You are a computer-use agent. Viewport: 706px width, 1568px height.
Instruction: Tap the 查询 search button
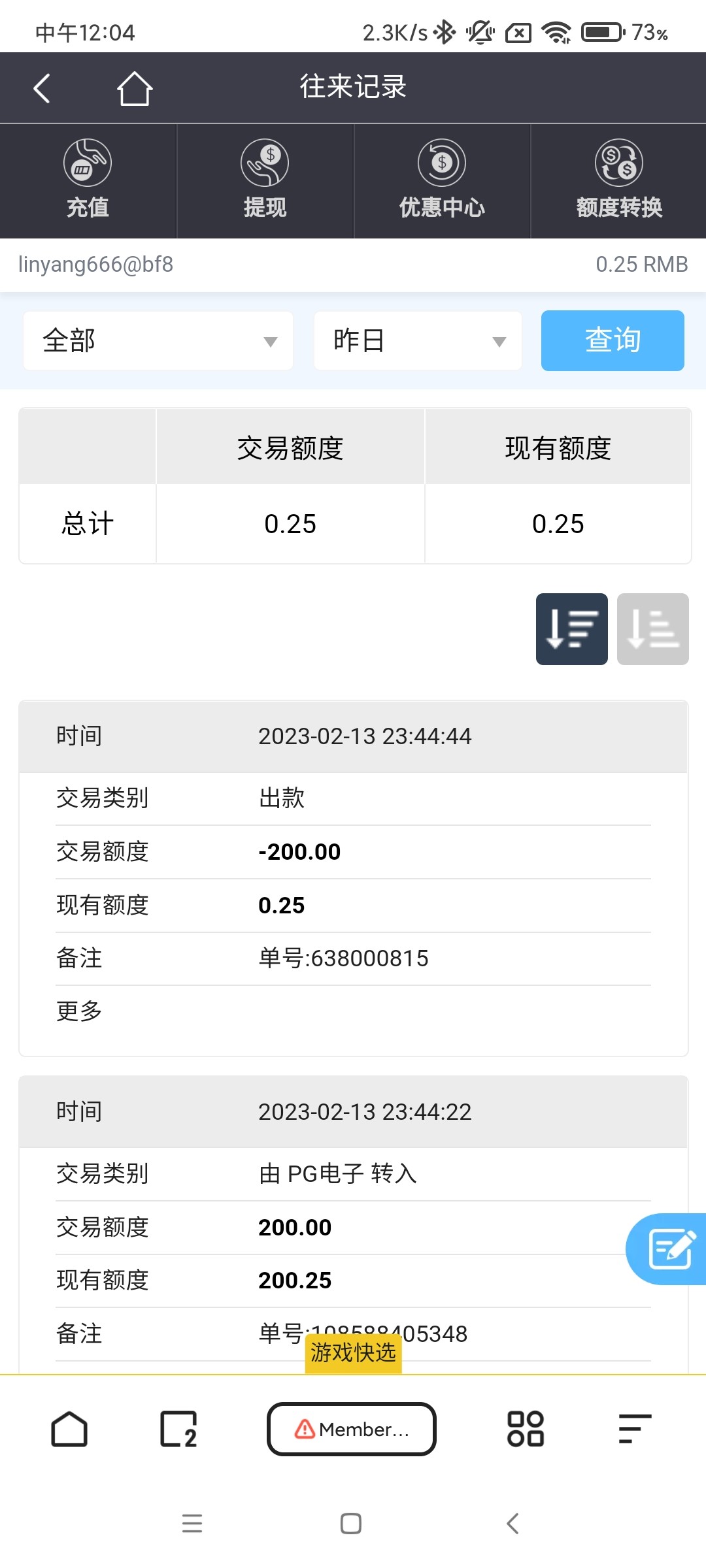click(613, 341)
